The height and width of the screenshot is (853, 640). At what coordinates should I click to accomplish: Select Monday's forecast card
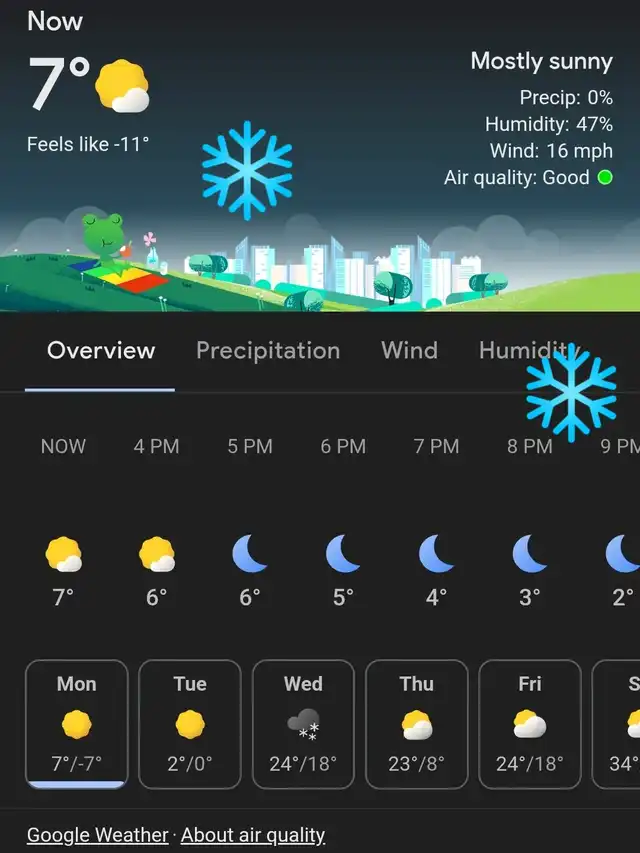click(77, 724)
